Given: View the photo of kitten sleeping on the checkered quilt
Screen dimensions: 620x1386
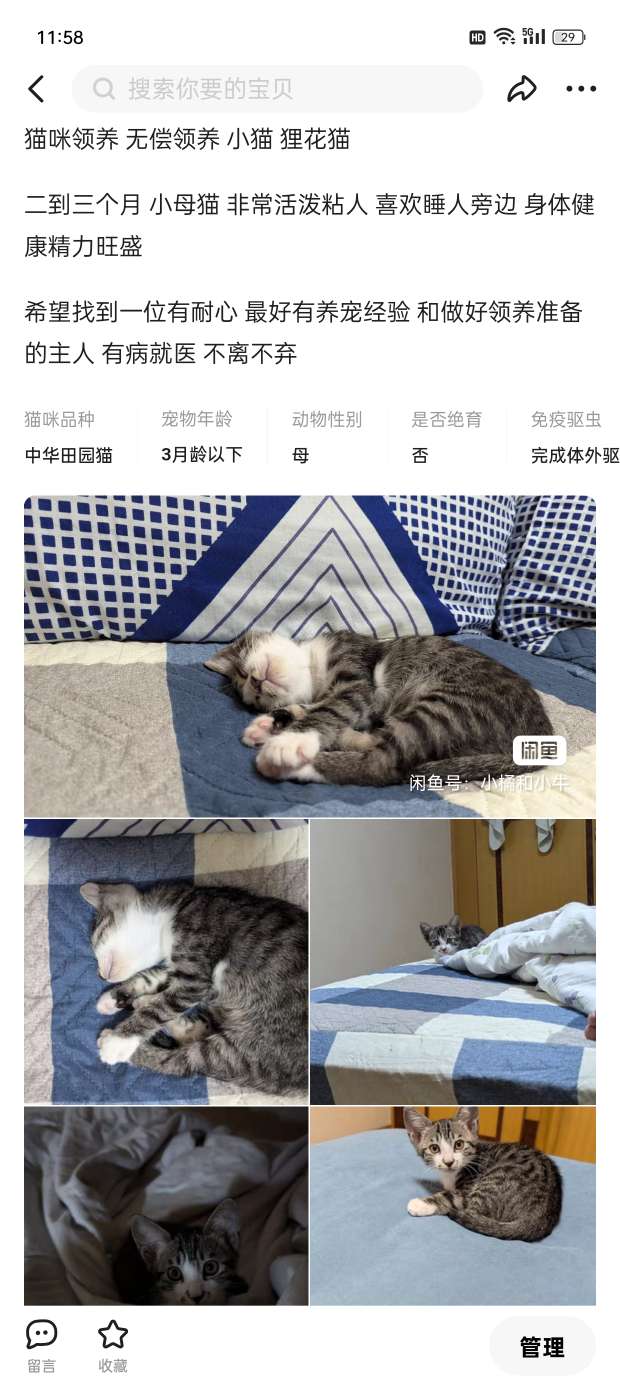Looking at the screenshot, I should pos(166,961).
